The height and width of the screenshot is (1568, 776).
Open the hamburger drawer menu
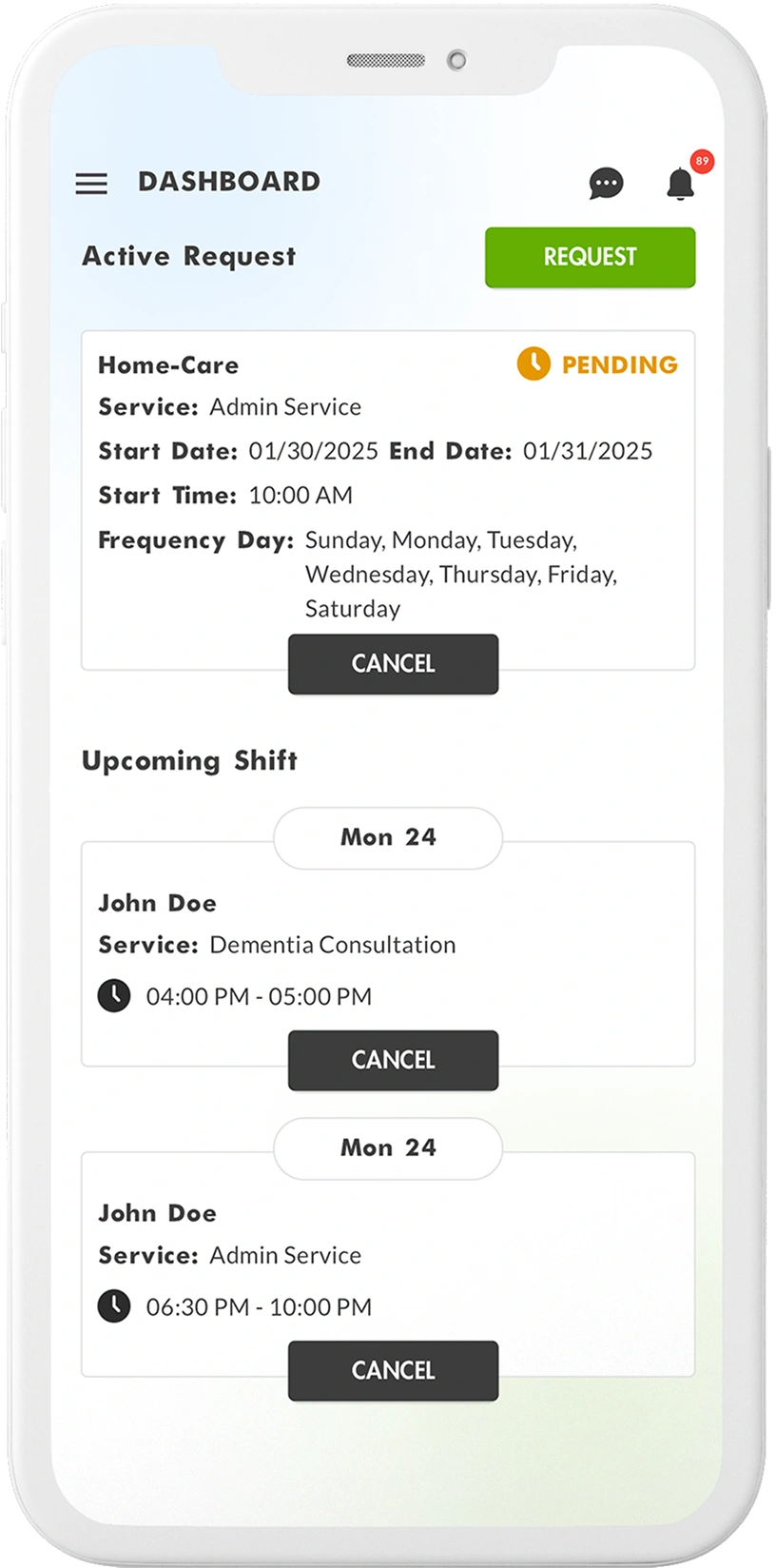91,183
